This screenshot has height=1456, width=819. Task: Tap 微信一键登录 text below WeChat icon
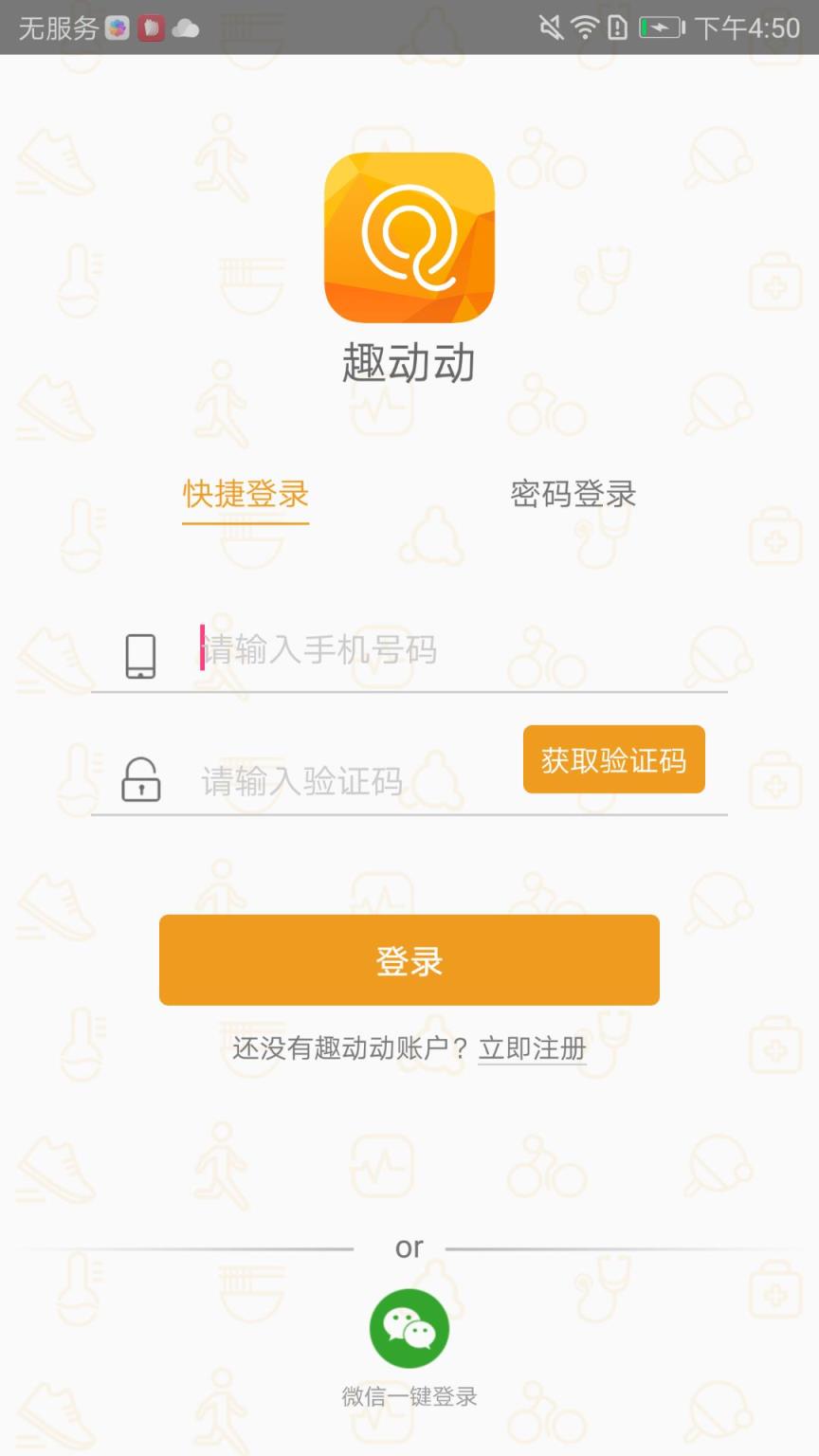pos(409,1396)
